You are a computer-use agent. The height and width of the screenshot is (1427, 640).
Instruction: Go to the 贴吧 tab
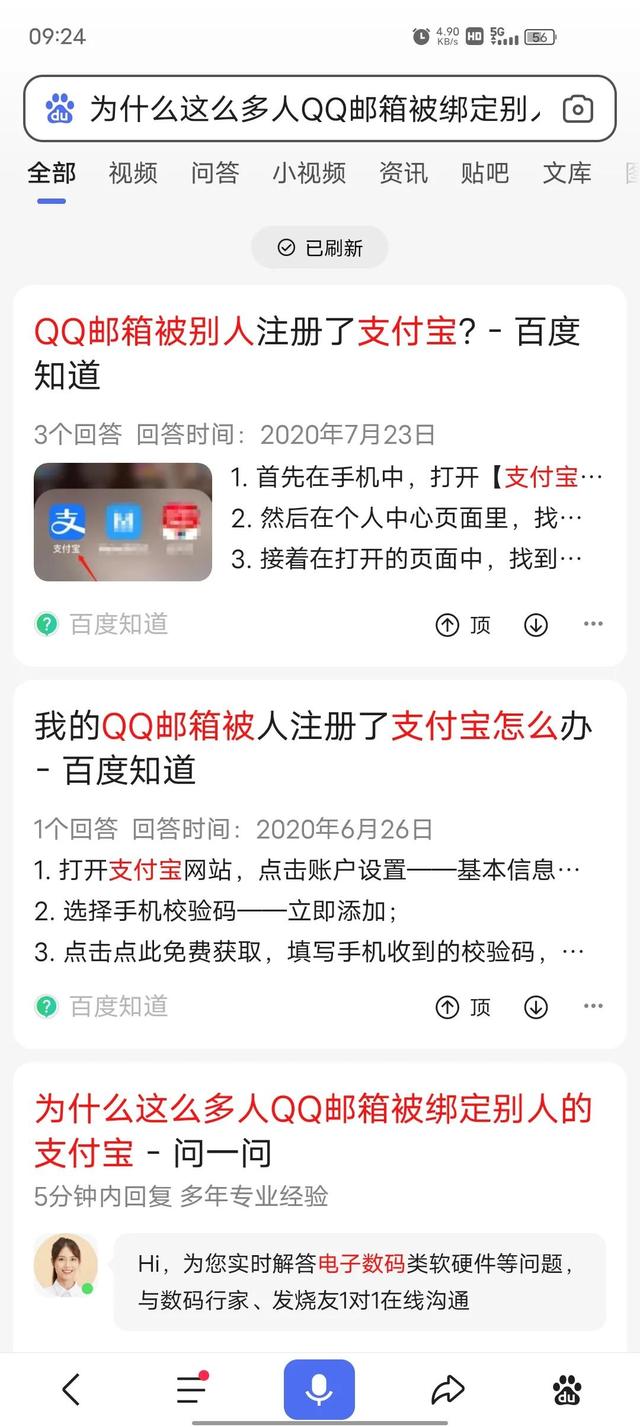coord(485,173)
